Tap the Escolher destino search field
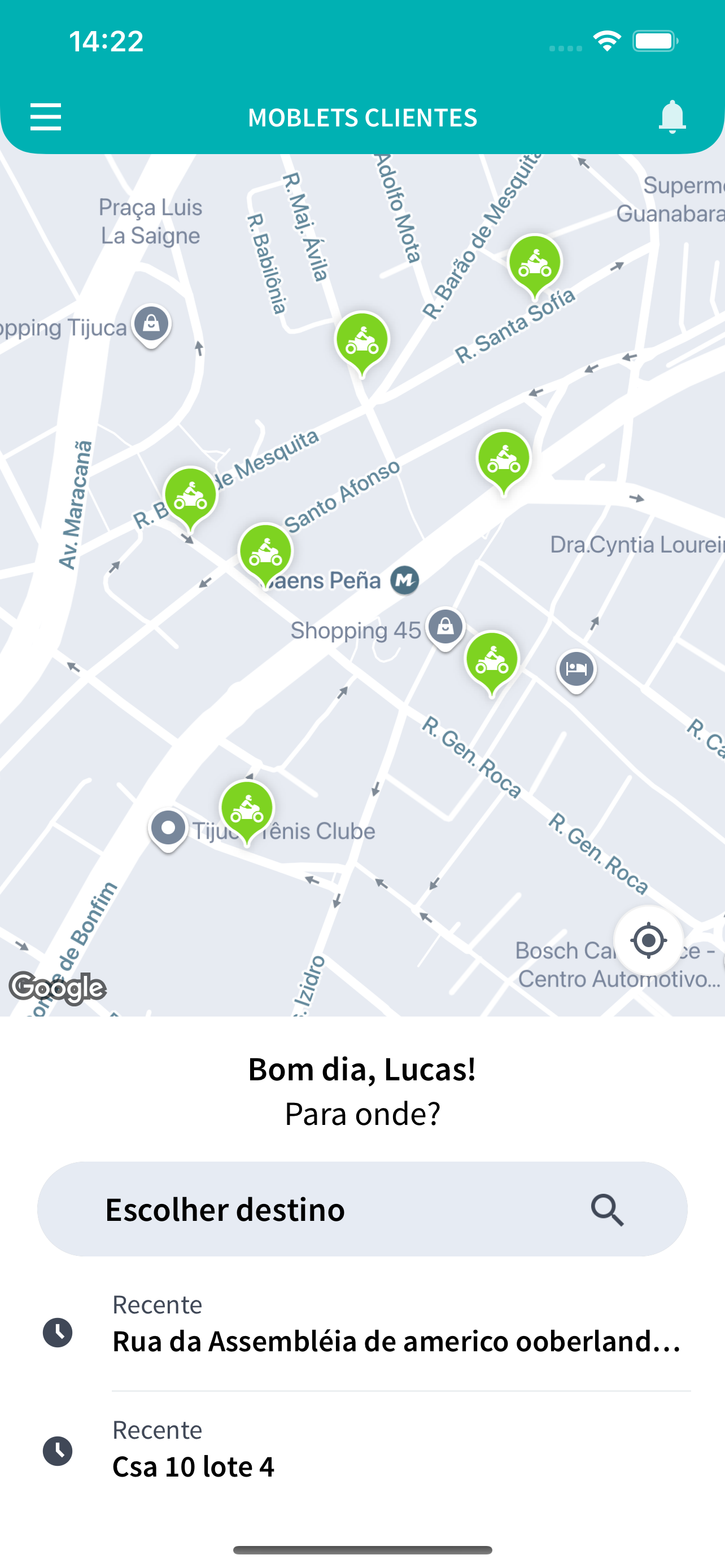725x1568 pixels. [362, 1209]
